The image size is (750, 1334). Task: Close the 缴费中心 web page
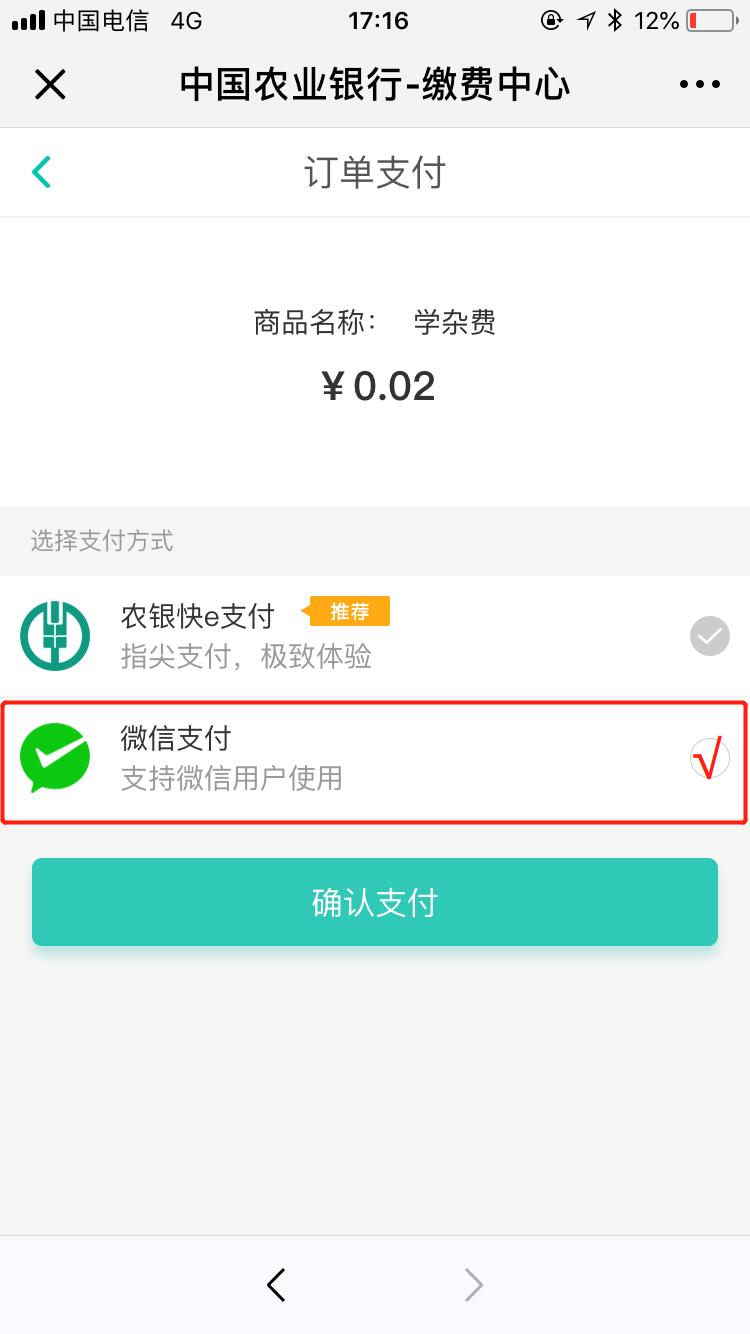click(50, 85)
